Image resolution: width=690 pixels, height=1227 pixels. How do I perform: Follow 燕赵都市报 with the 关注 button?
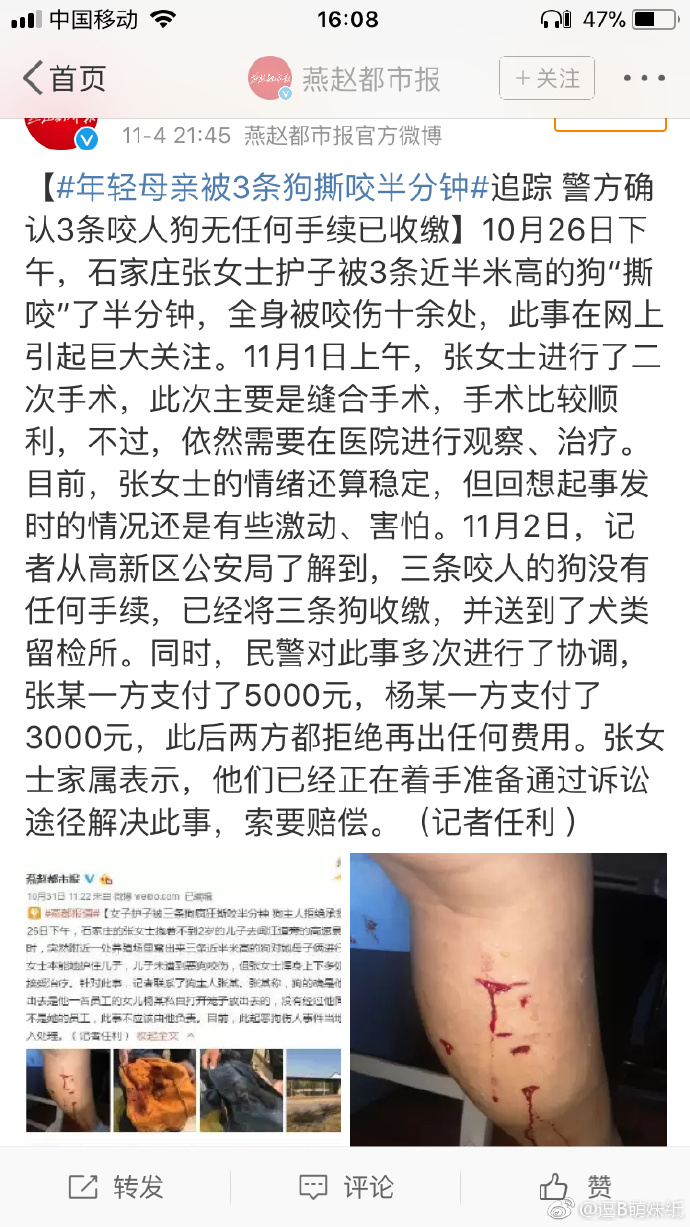tap(548, 78)
